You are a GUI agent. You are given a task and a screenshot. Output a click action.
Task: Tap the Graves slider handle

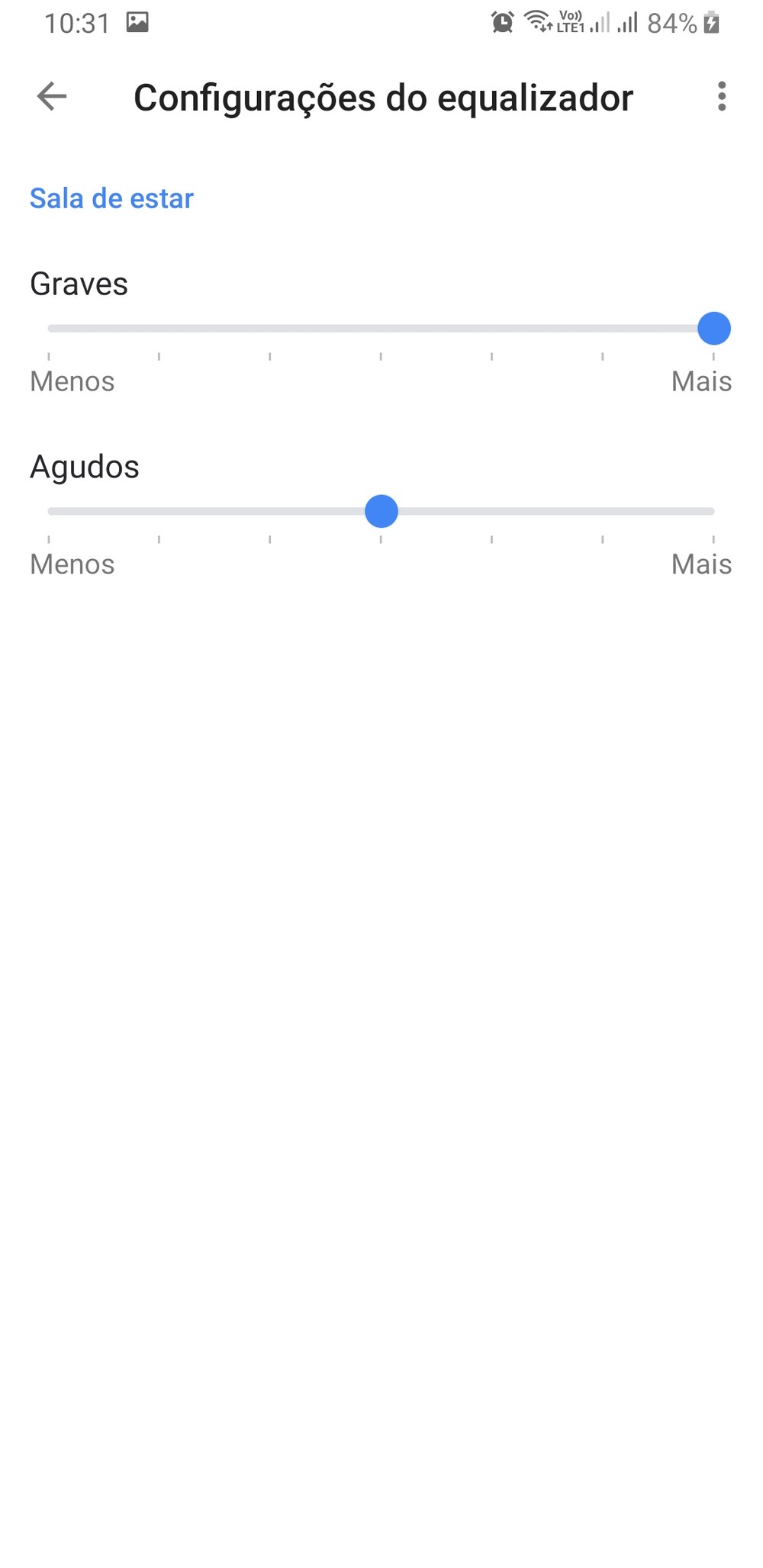coord(713,329)
